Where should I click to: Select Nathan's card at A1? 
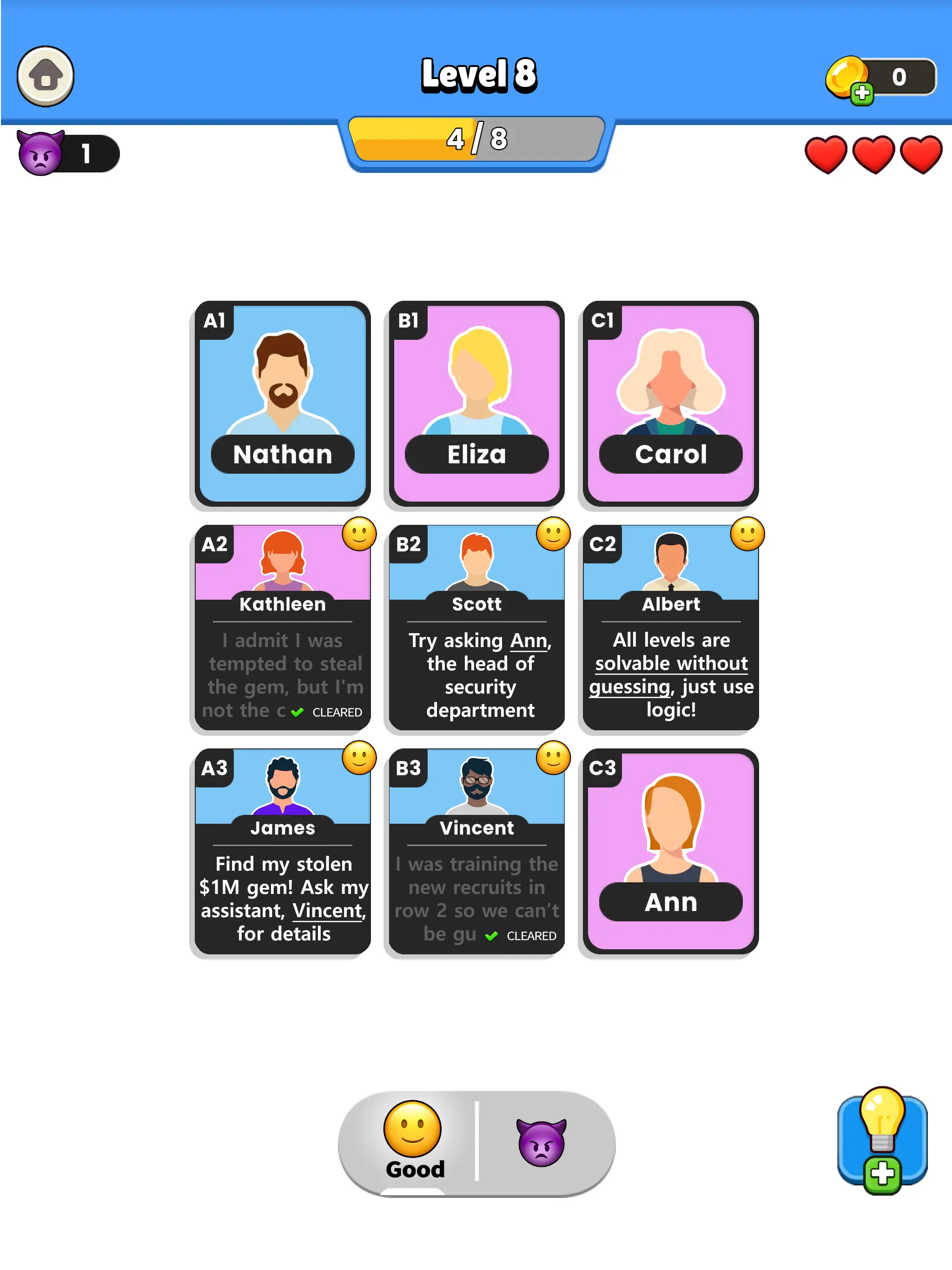click(283, 403)
